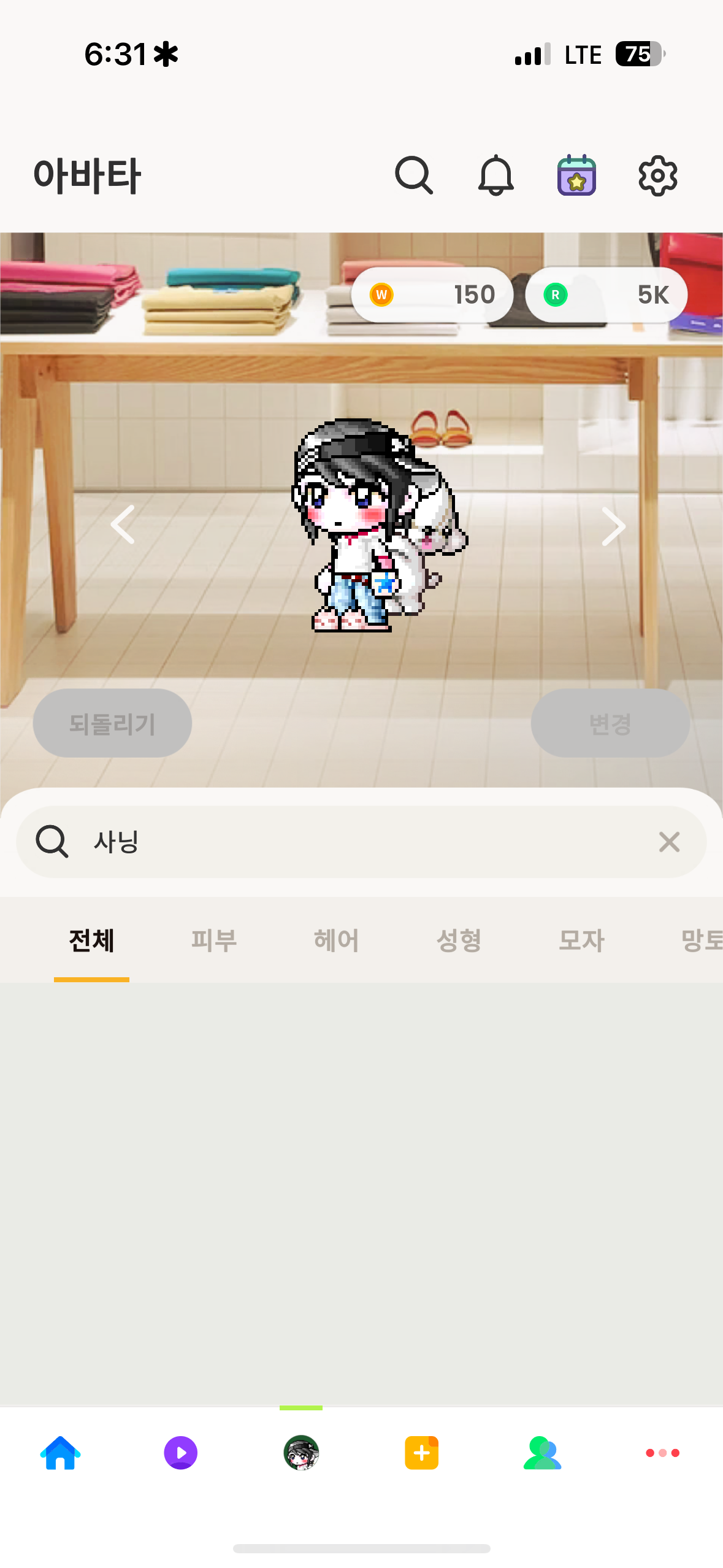Open the friends tab in bottom bar
723x1568 pixels.
pyautogui.click(x=542, y=1453)
